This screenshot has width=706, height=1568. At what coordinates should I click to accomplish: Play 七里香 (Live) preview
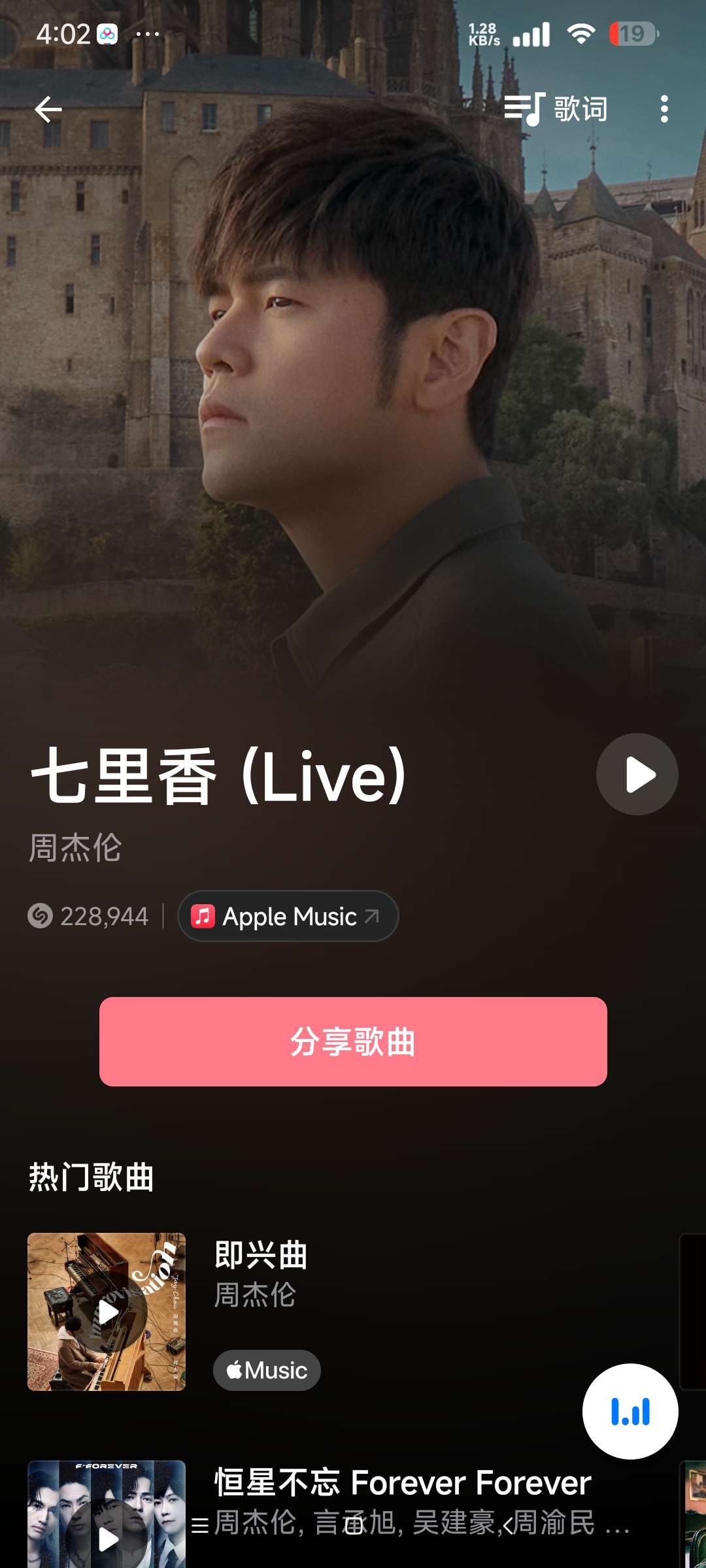point(637,774)
